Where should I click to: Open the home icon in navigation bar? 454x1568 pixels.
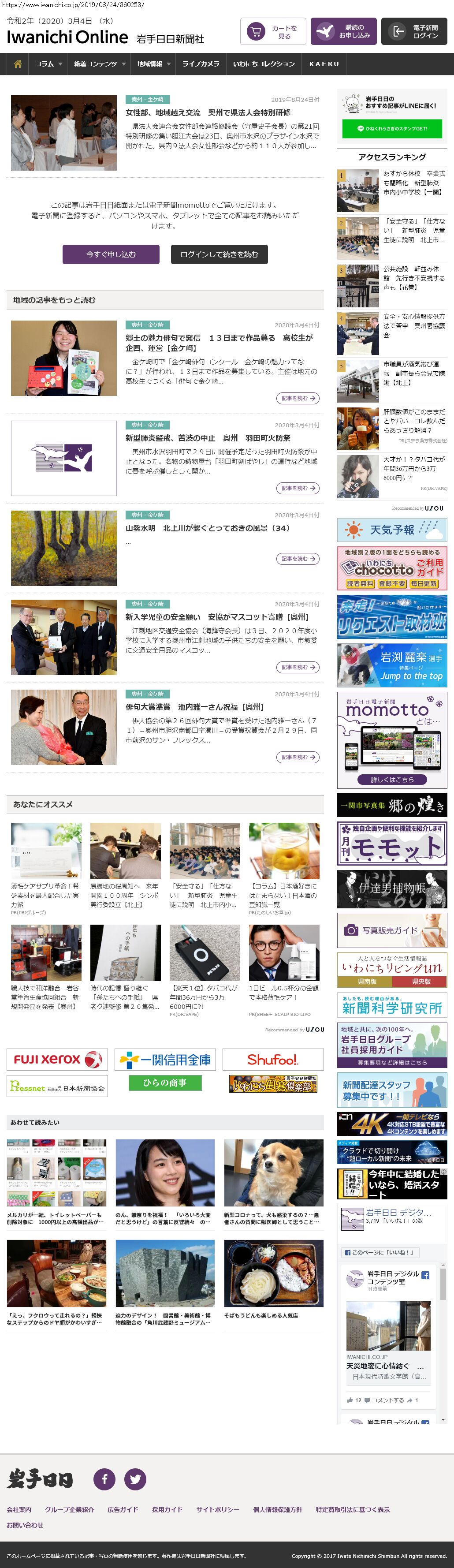click(x=18, y=64)
